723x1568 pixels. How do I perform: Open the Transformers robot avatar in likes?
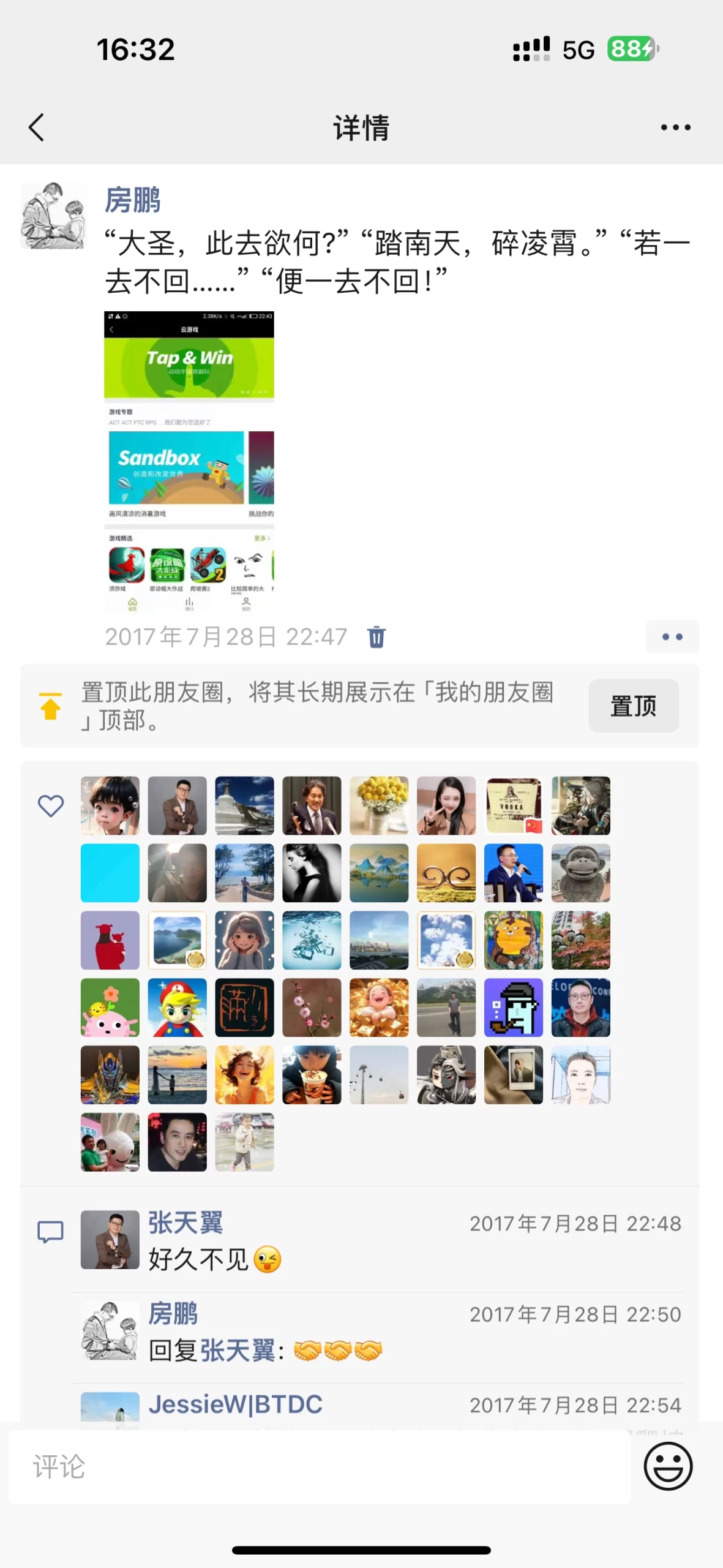tap(110, 1075)
